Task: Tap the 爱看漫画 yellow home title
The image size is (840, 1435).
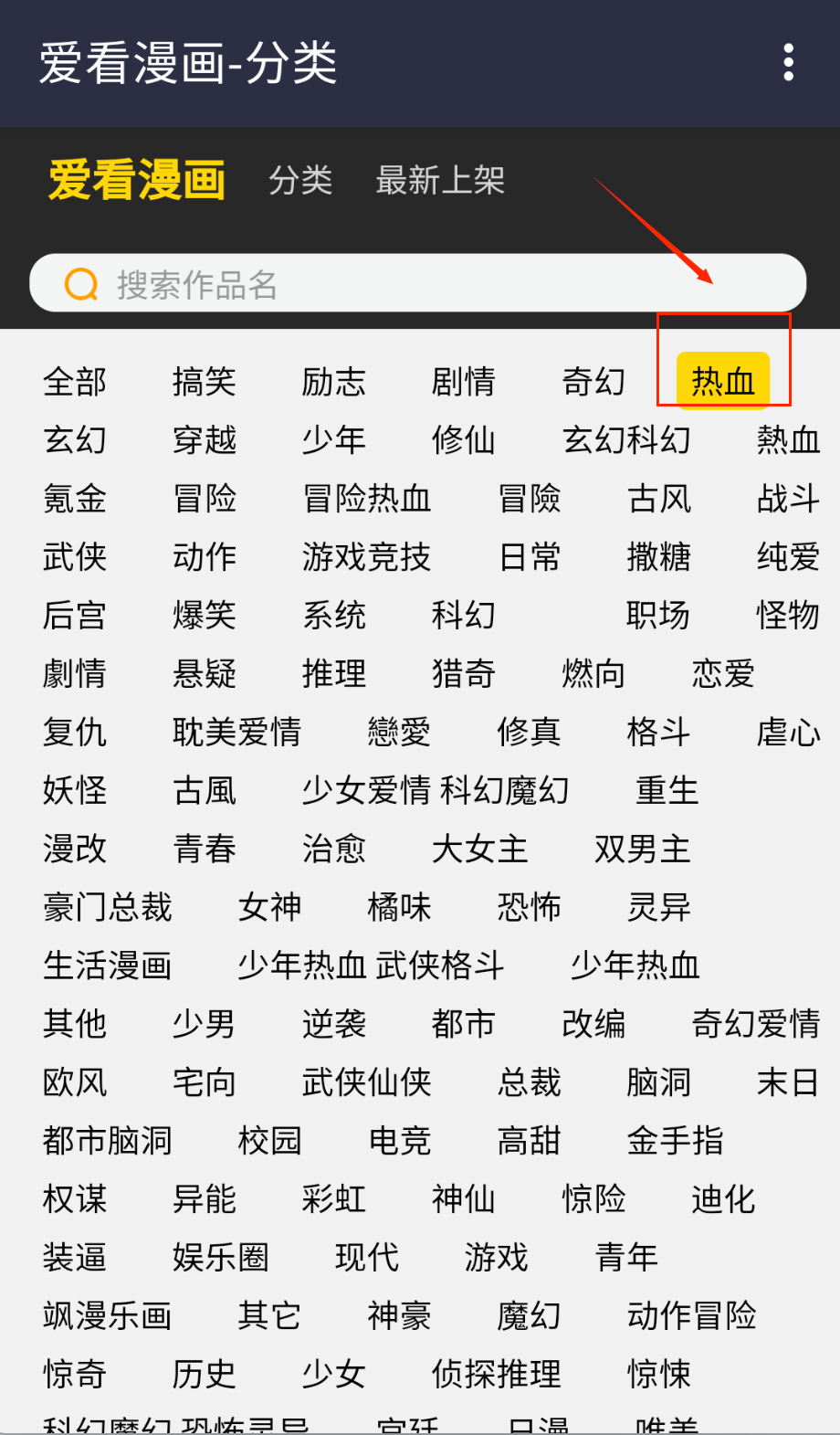Action: [137, 180]
